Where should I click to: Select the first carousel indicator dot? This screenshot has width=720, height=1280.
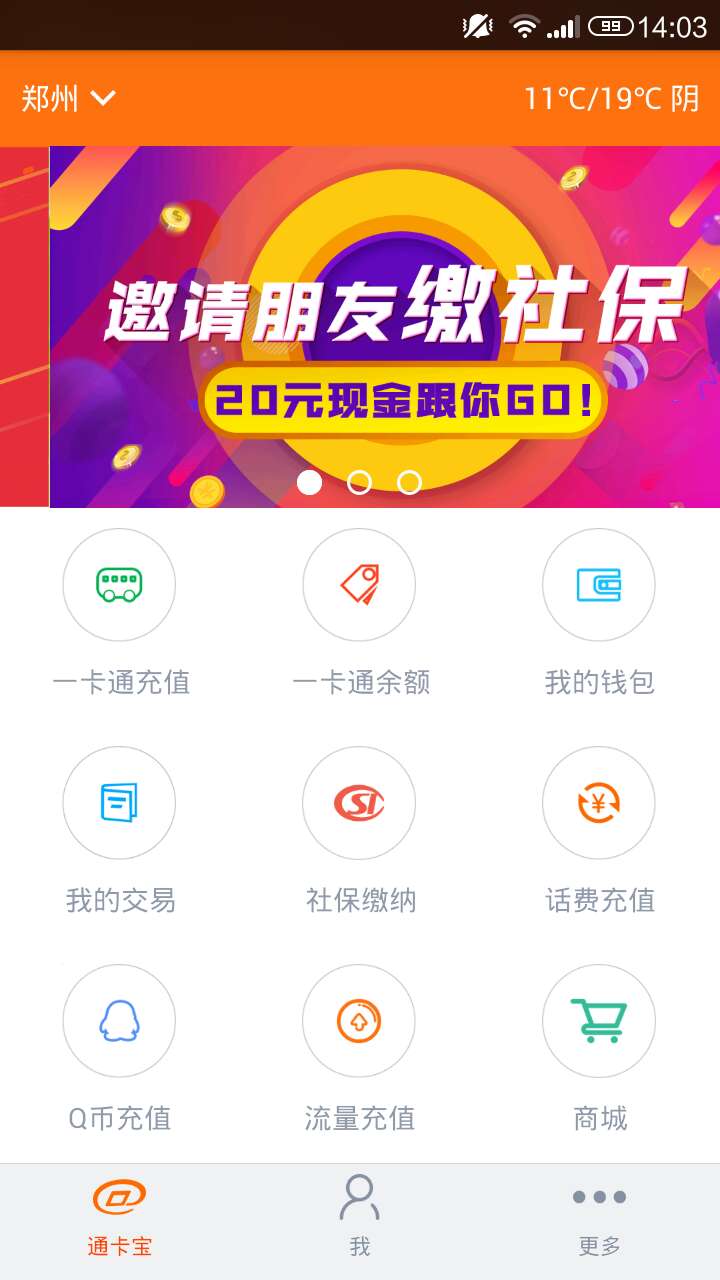click(x=311, y=483)
